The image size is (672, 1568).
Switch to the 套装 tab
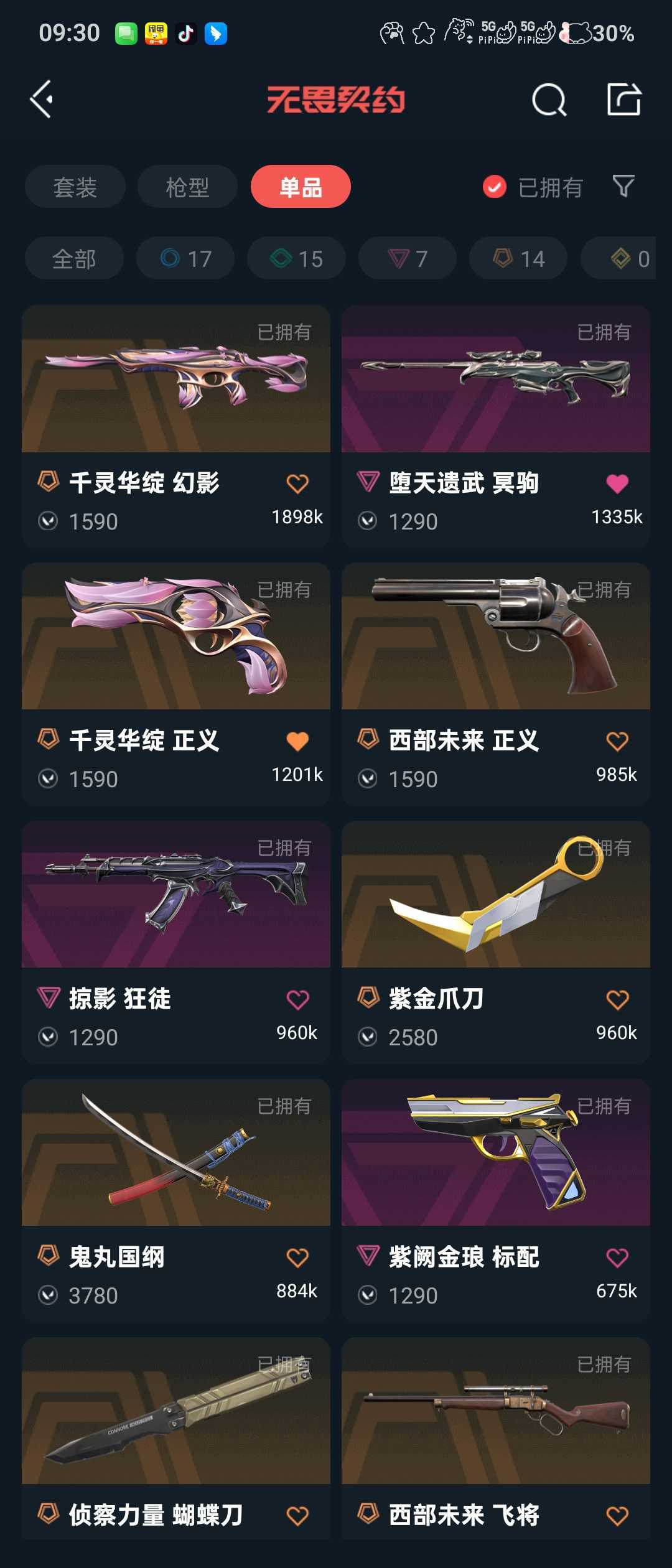(75, 187)
